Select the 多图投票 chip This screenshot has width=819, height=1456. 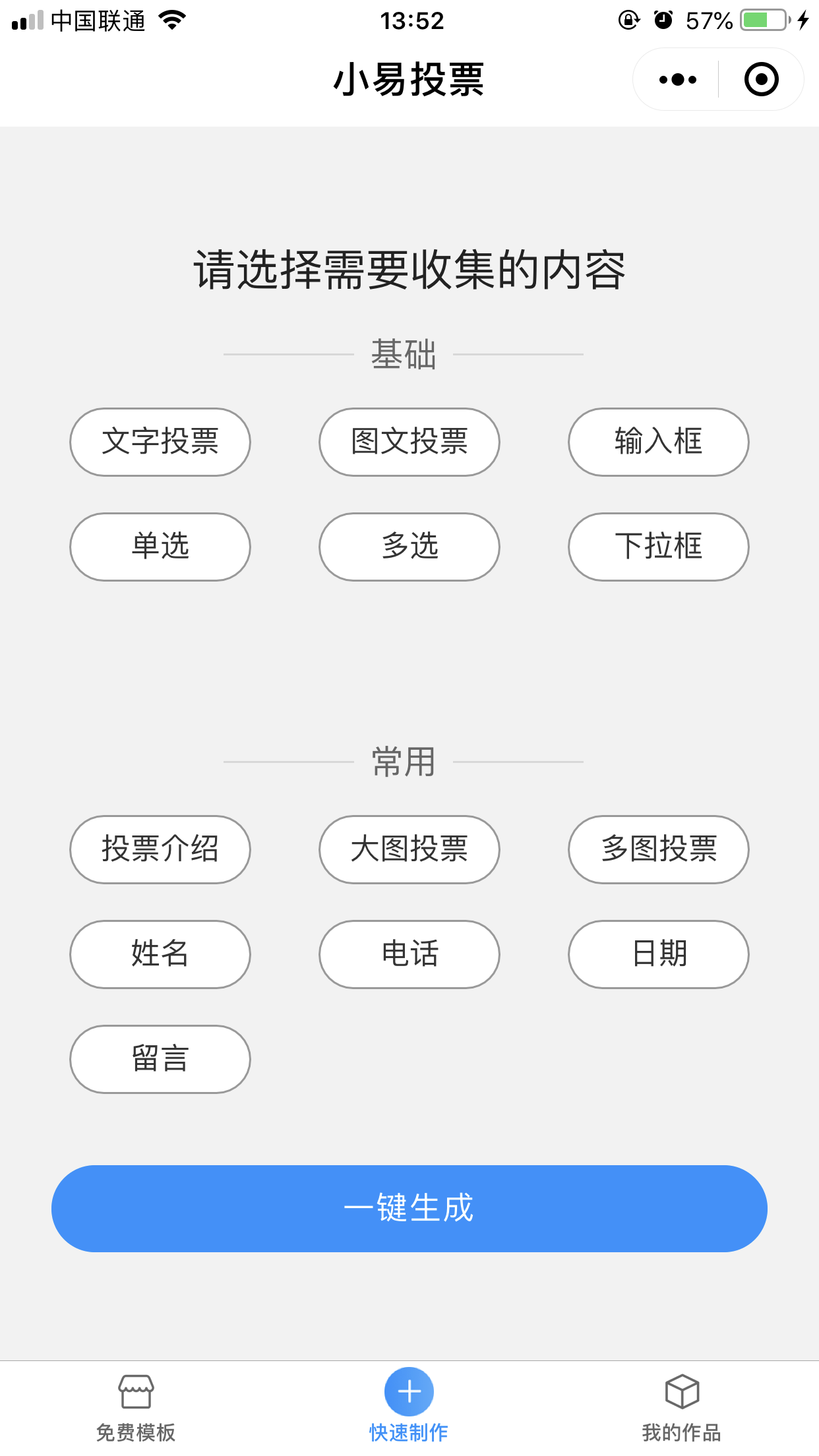click(x=659, y=849)
